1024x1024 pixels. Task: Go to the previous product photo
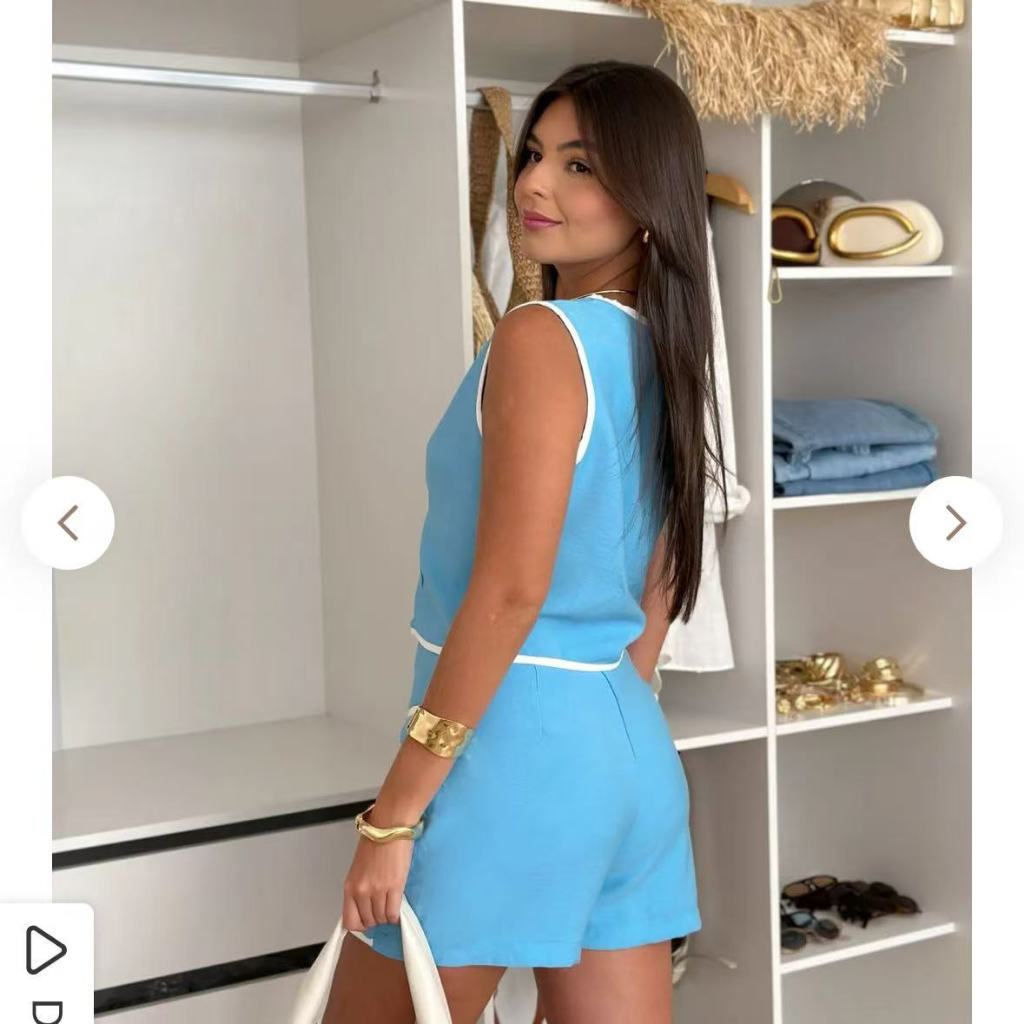pos(68,522)
